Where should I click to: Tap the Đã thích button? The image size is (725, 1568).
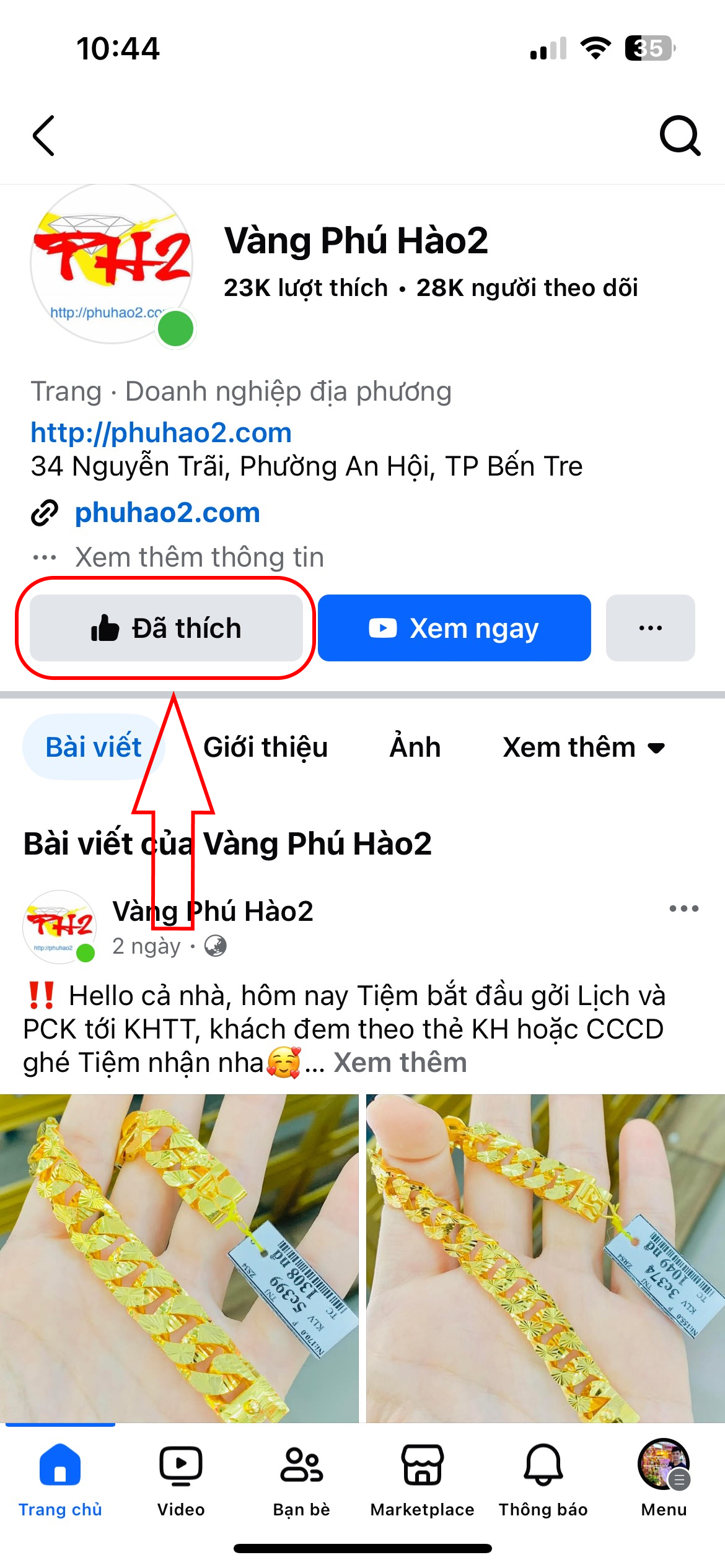[166, 628]
